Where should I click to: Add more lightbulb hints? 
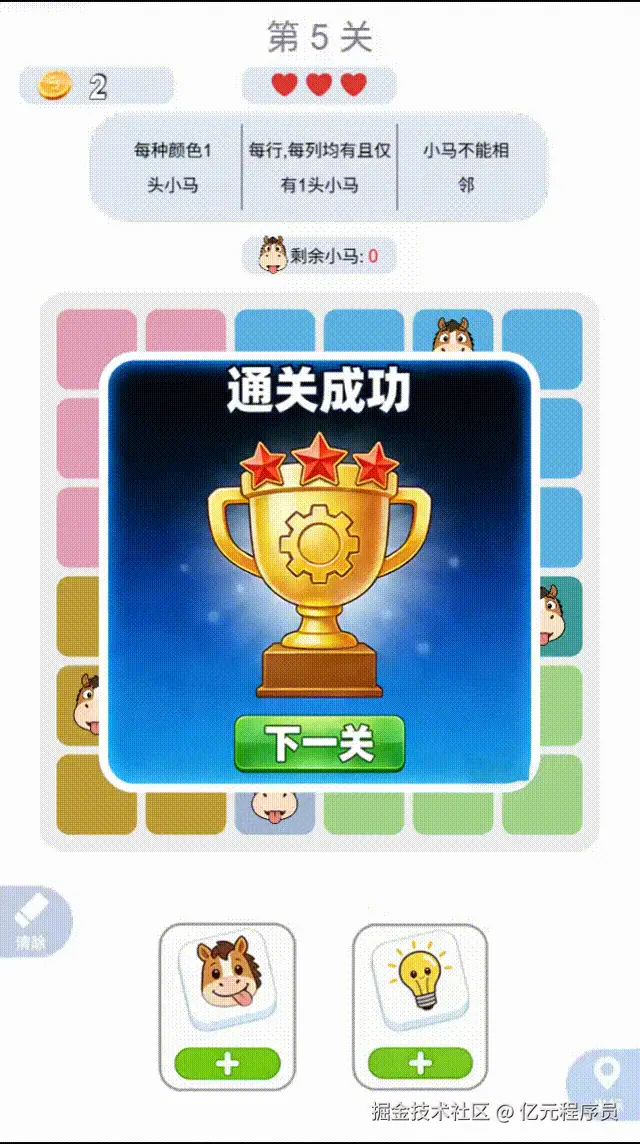click(420, 1064)
